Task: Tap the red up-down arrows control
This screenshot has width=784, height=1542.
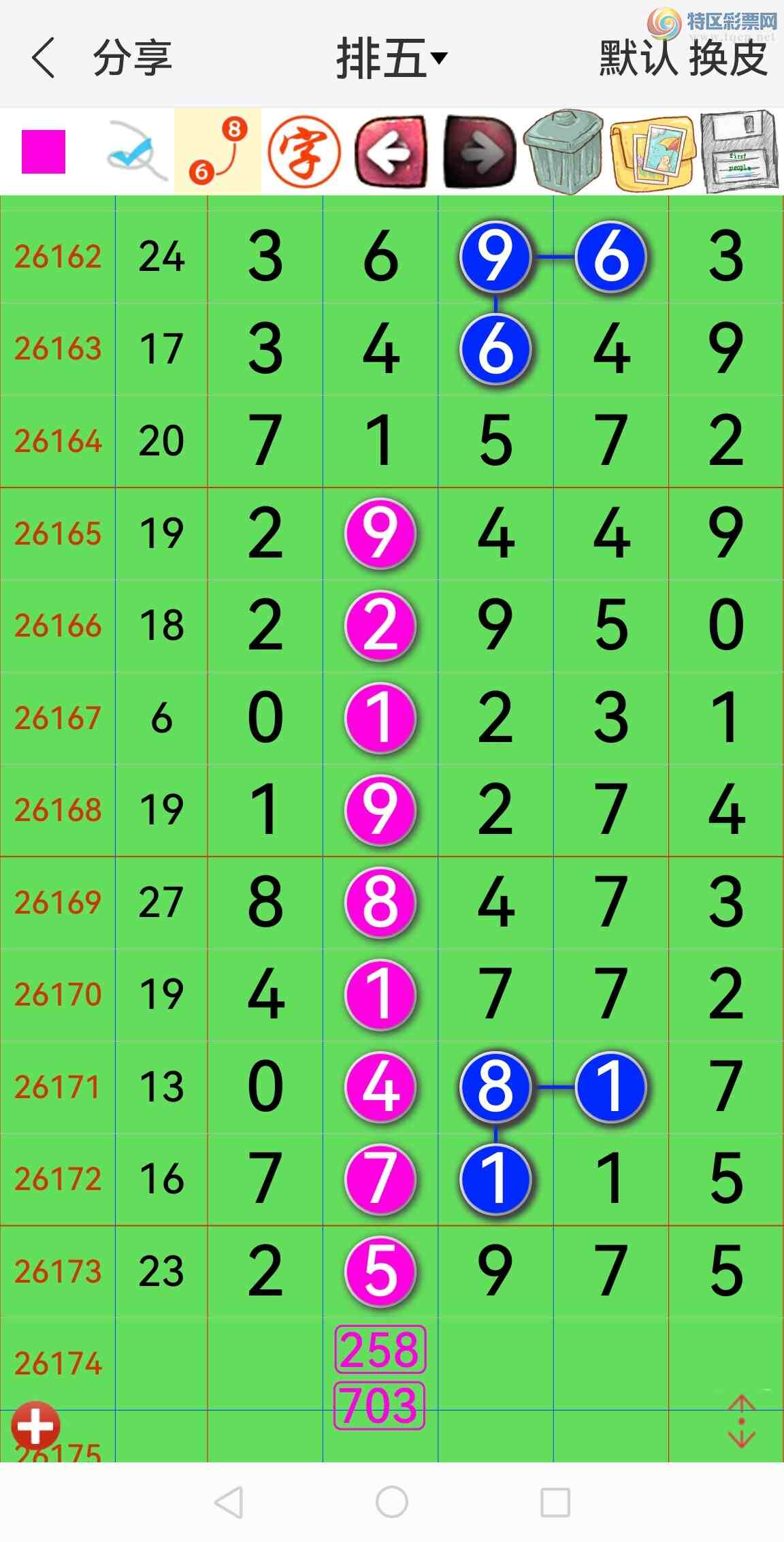Action: pyautogui.click(x=742, y=1421)
